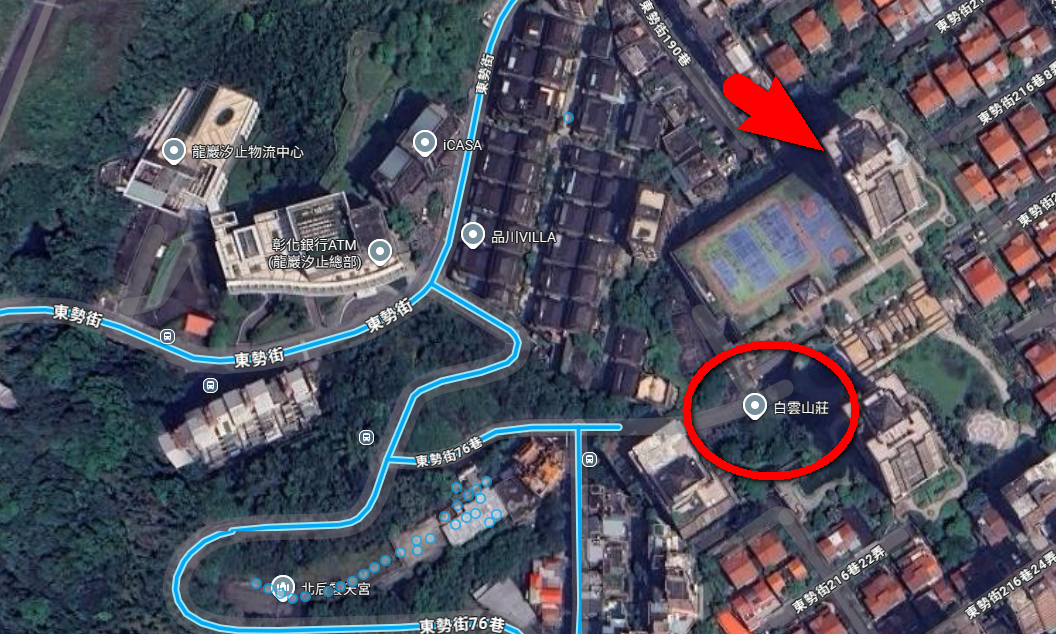Open the 品川VILLA place pin
This screenshot has width=1056, height=634.
(x=473, y=236)
